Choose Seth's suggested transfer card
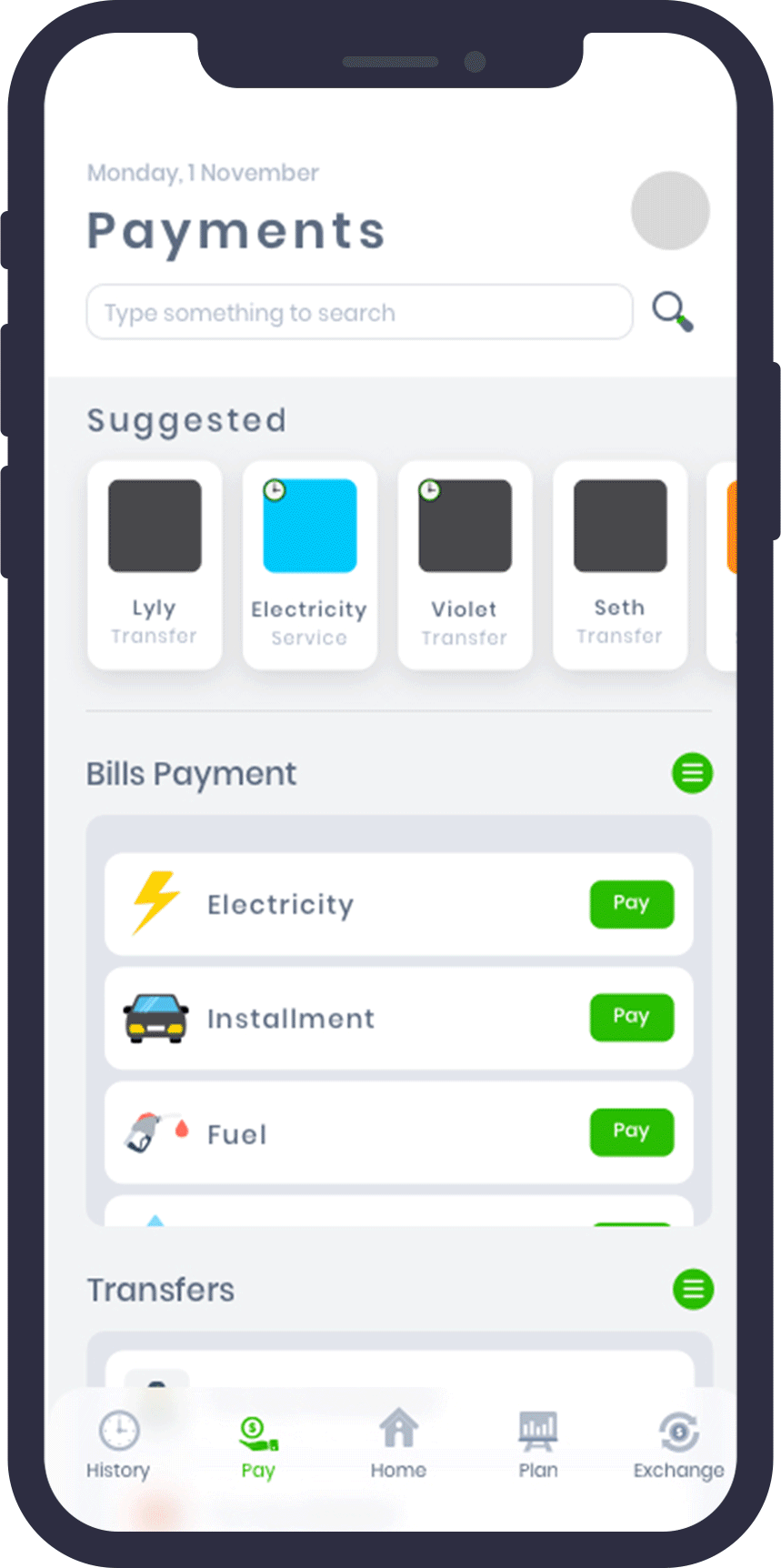 tap(620, 565)
